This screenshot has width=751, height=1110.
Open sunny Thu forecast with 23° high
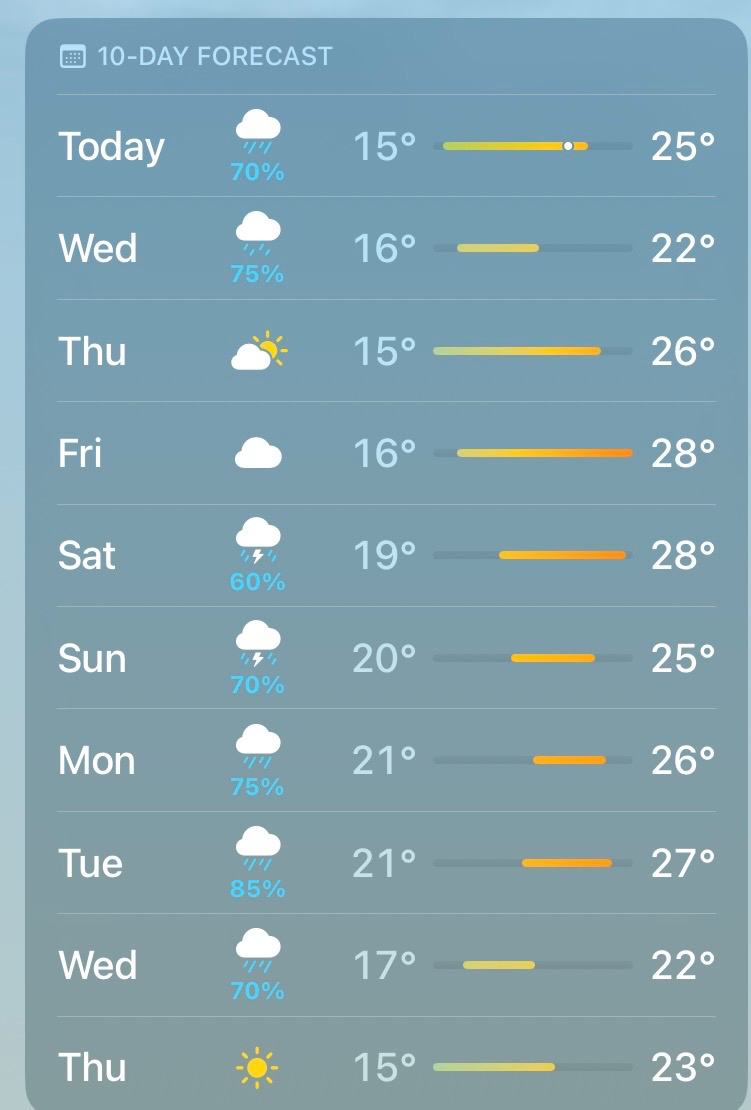386,1067
